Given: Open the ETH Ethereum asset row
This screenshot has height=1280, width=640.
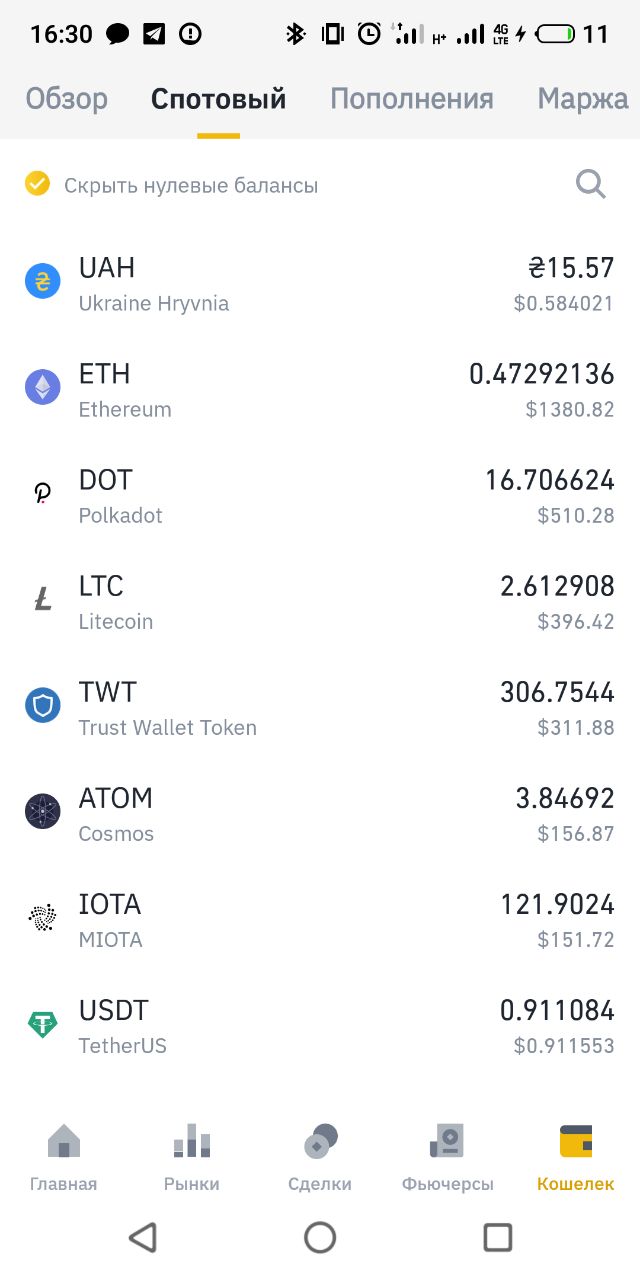Looking at the screenshot, I should pyautogui.click(x=320, y=390).
